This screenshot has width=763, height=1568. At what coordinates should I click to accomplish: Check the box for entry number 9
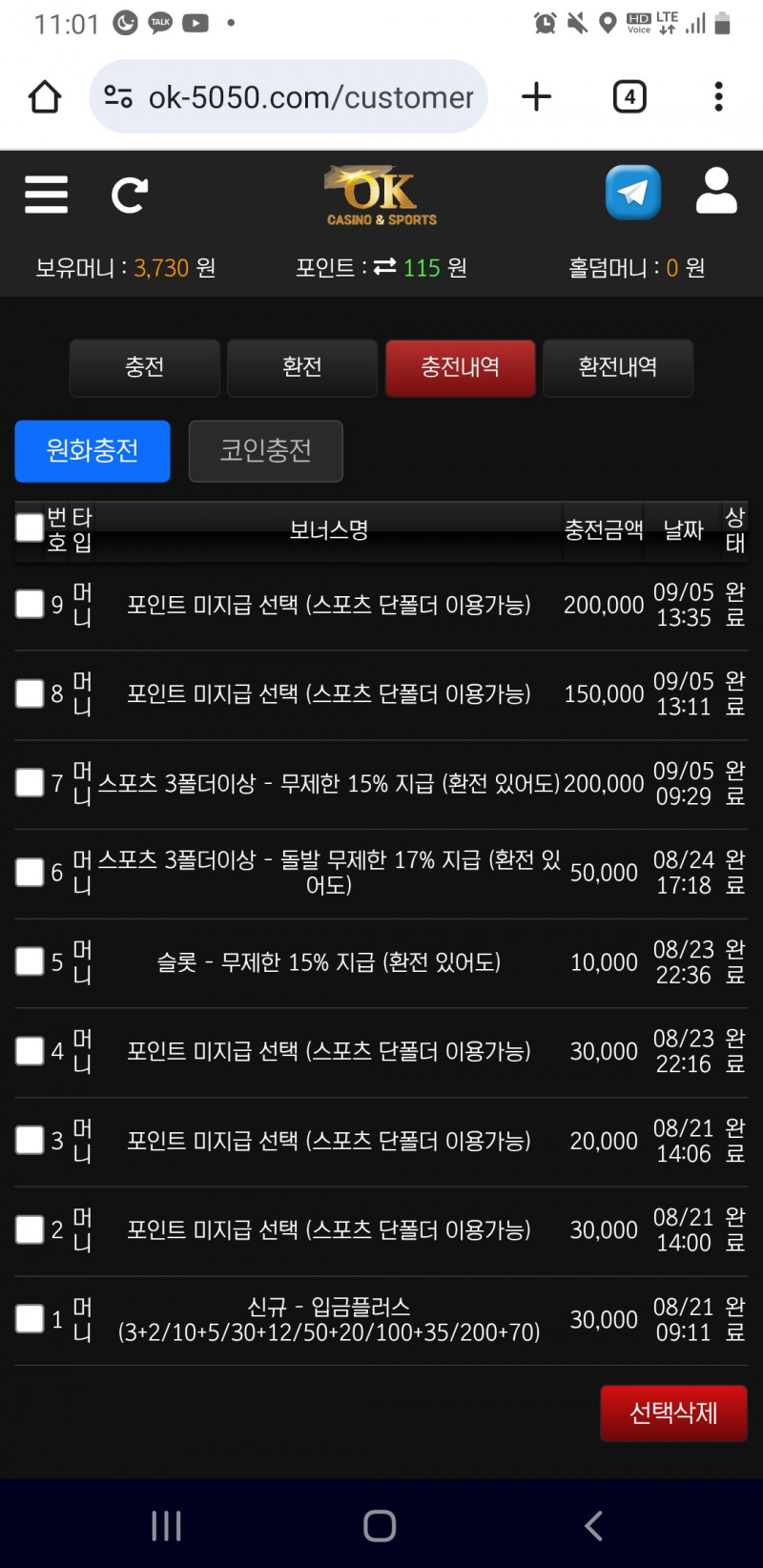point(30,604)
